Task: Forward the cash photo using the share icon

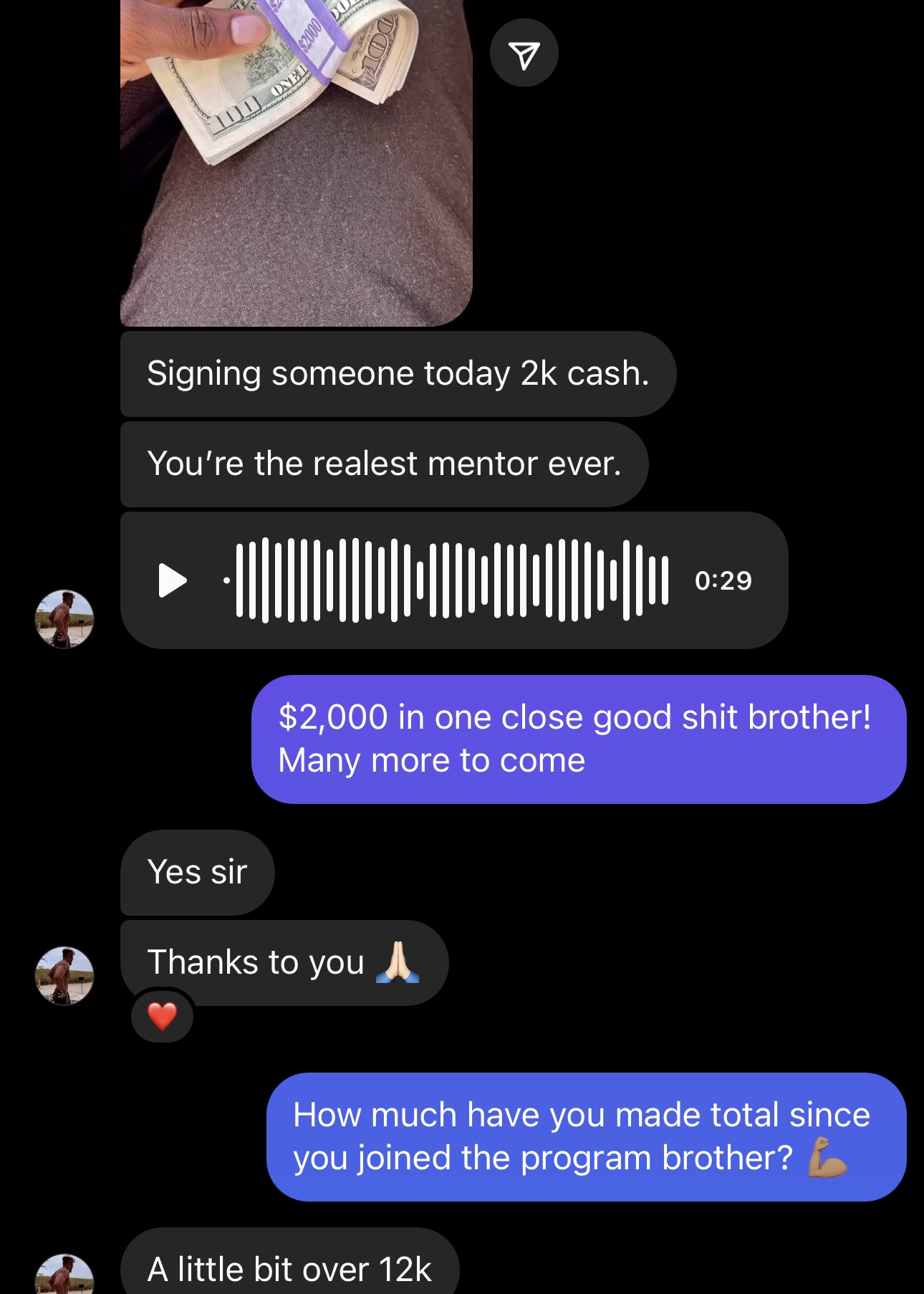Action: click(524, 54)
